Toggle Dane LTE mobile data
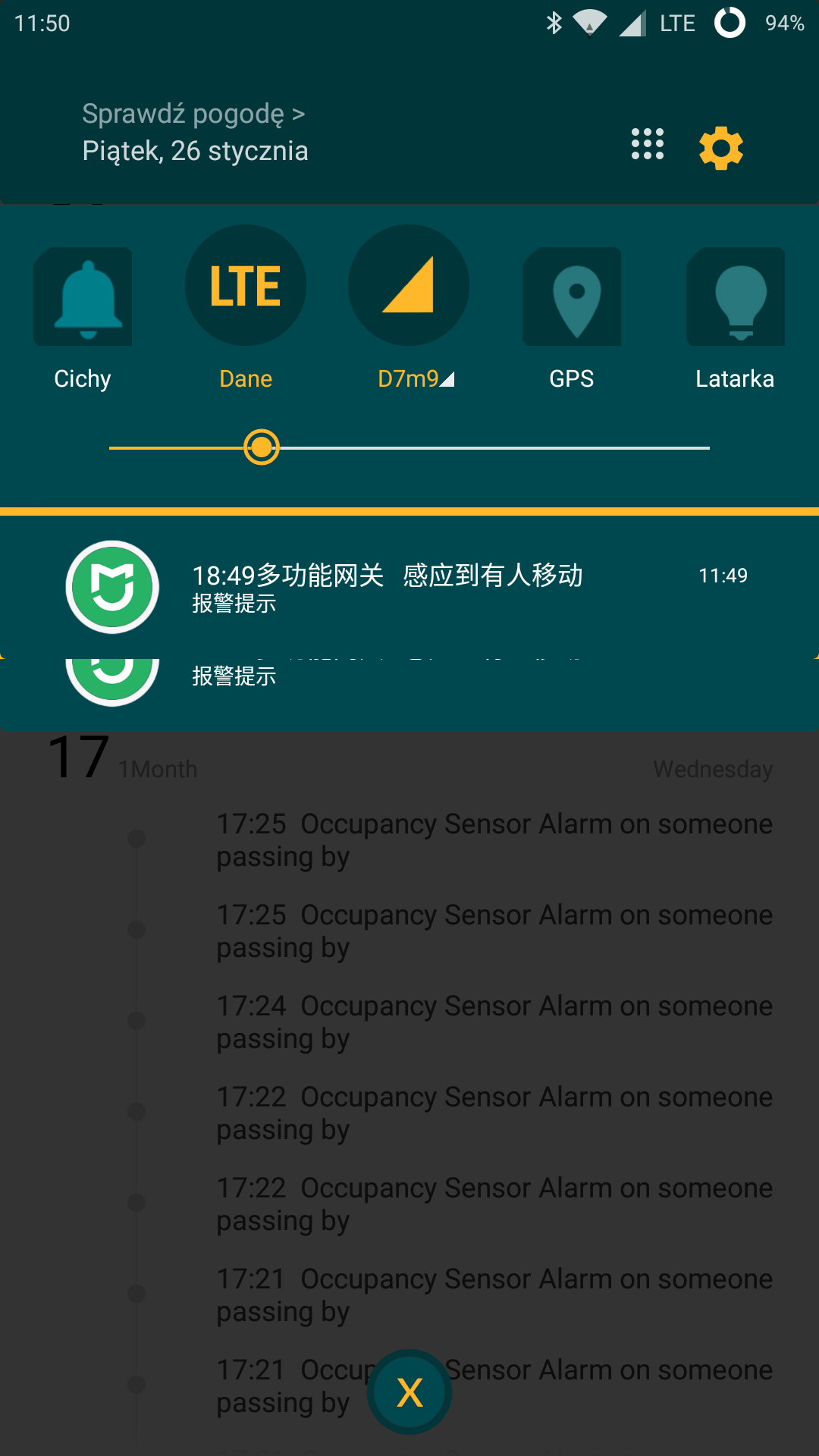Screen dimensions: 819x1456 pyautogui.click(x=246, y=286)
